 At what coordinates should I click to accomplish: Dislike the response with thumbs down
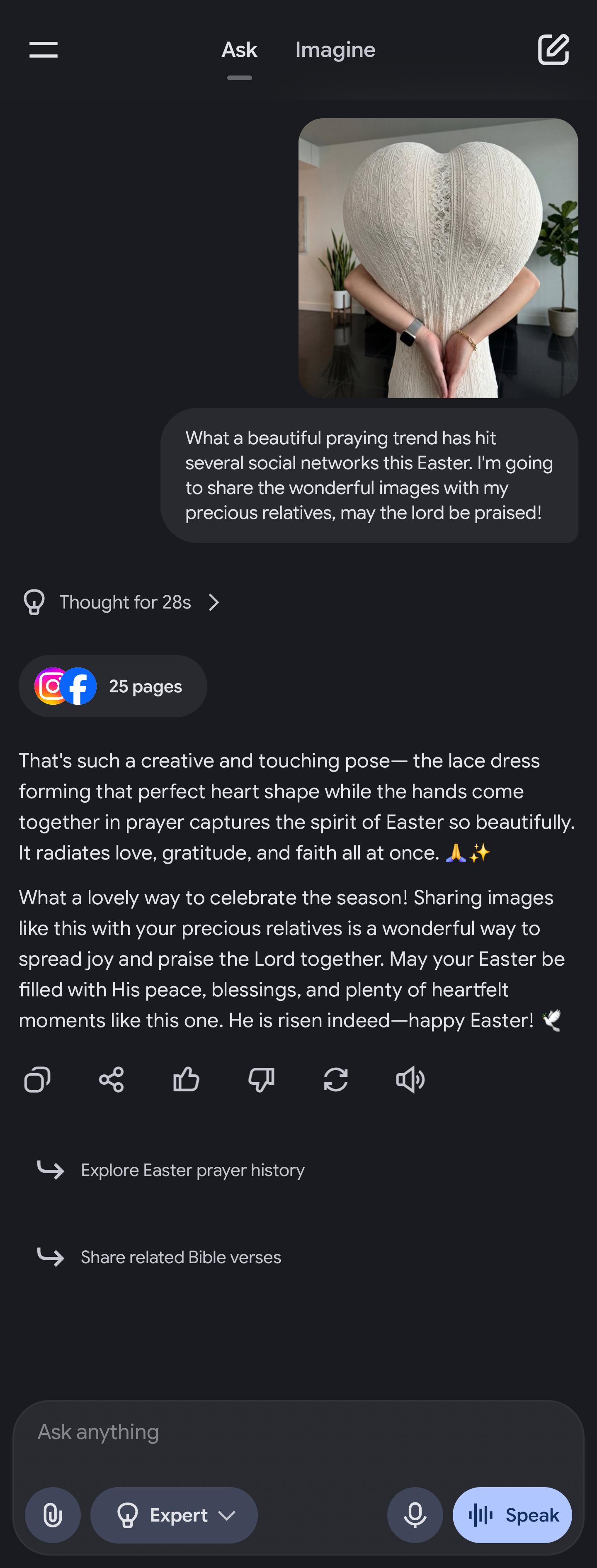click(261, 1080)
